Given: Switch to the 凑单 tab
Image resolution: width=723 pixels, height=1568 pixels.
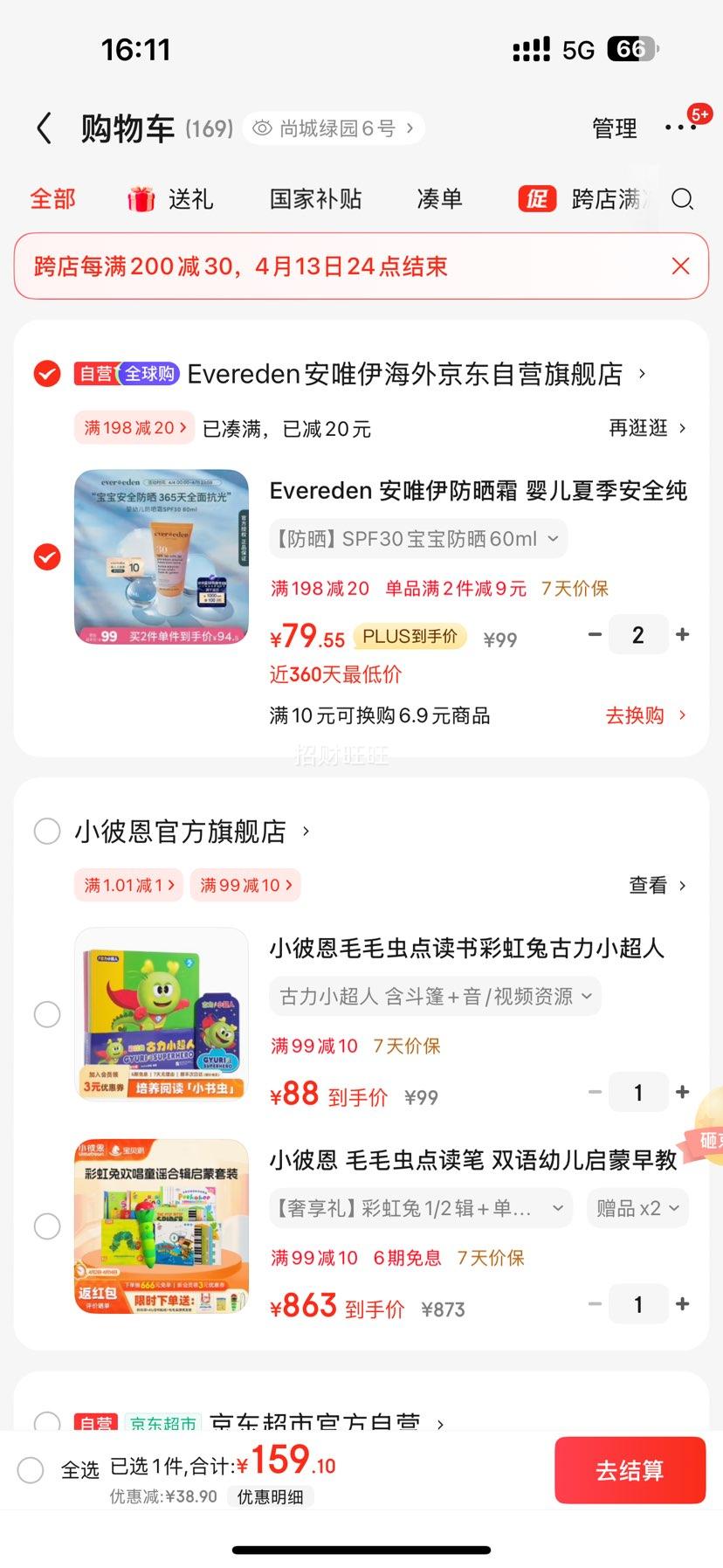Looking at the screenshot, I should tap(439, 199).
